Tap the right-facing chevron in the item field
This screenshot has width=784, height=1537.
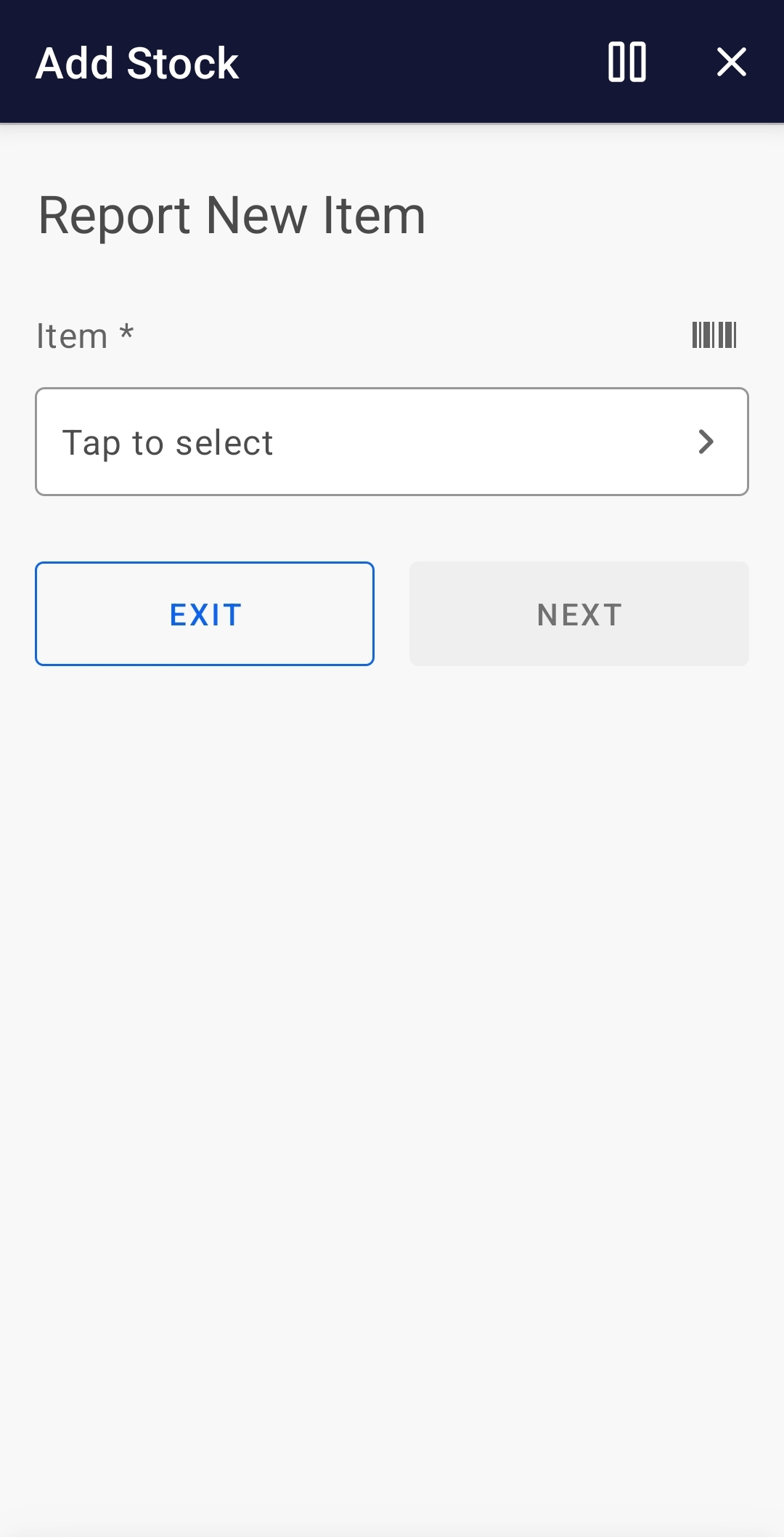(x=706, y=442)
